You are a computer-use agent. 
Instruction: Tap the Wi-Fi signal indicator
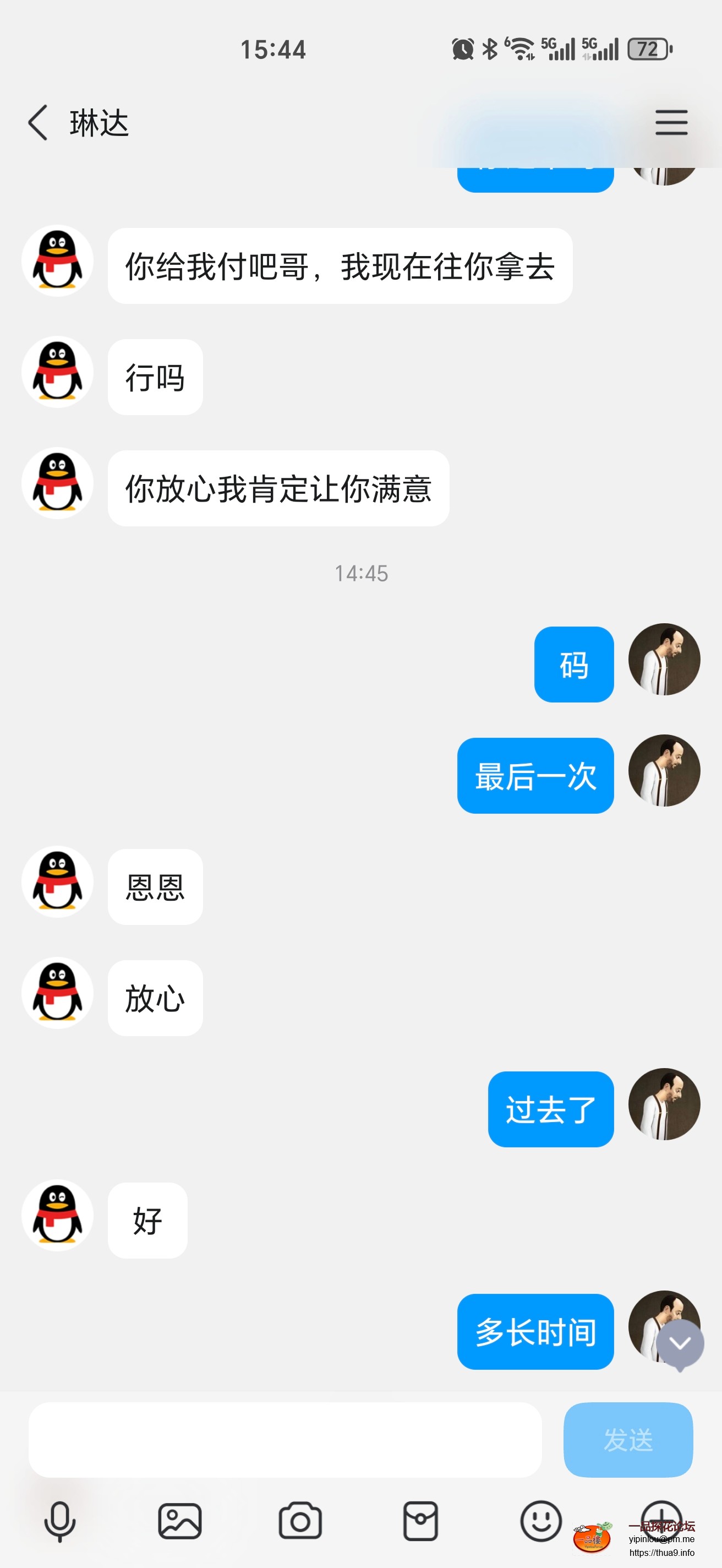519,48
